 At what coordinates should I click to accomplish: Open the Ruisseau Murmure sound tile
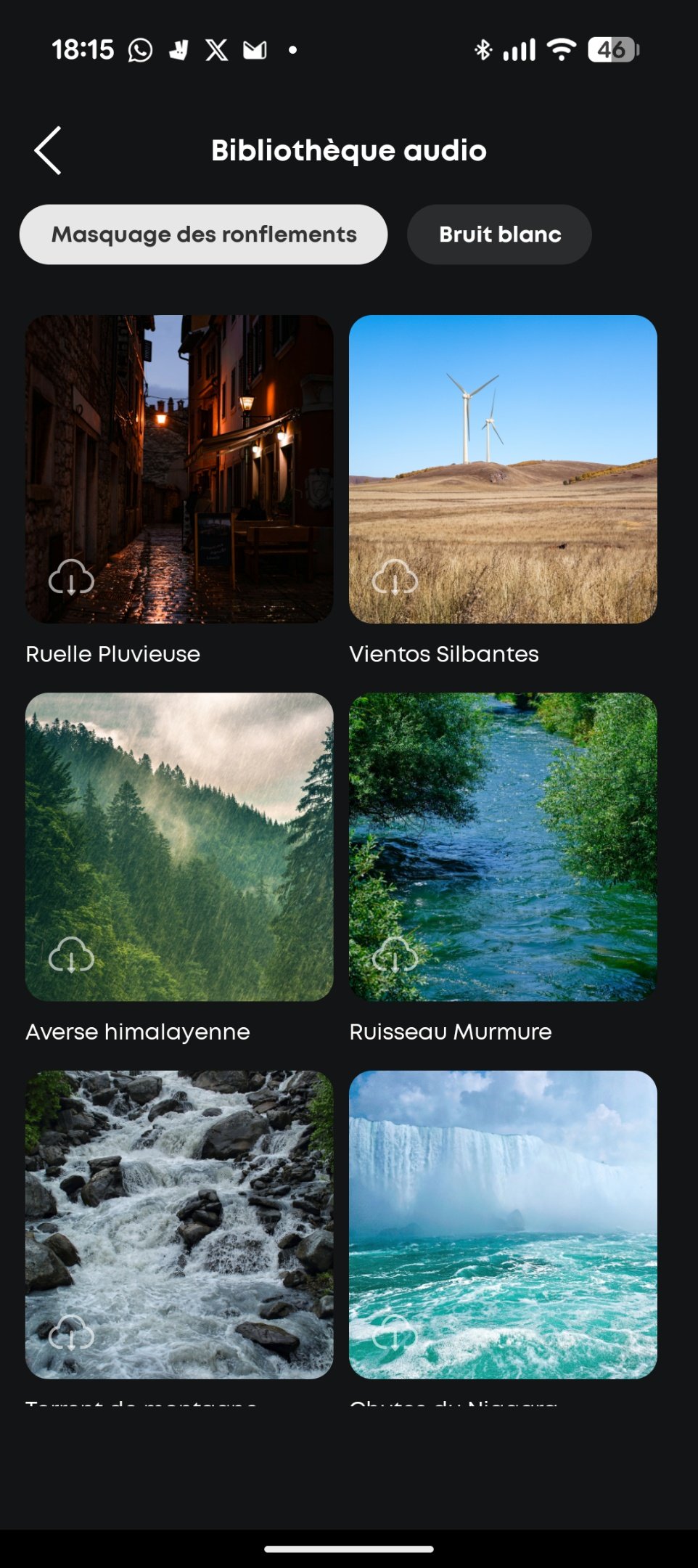(503, 846)
